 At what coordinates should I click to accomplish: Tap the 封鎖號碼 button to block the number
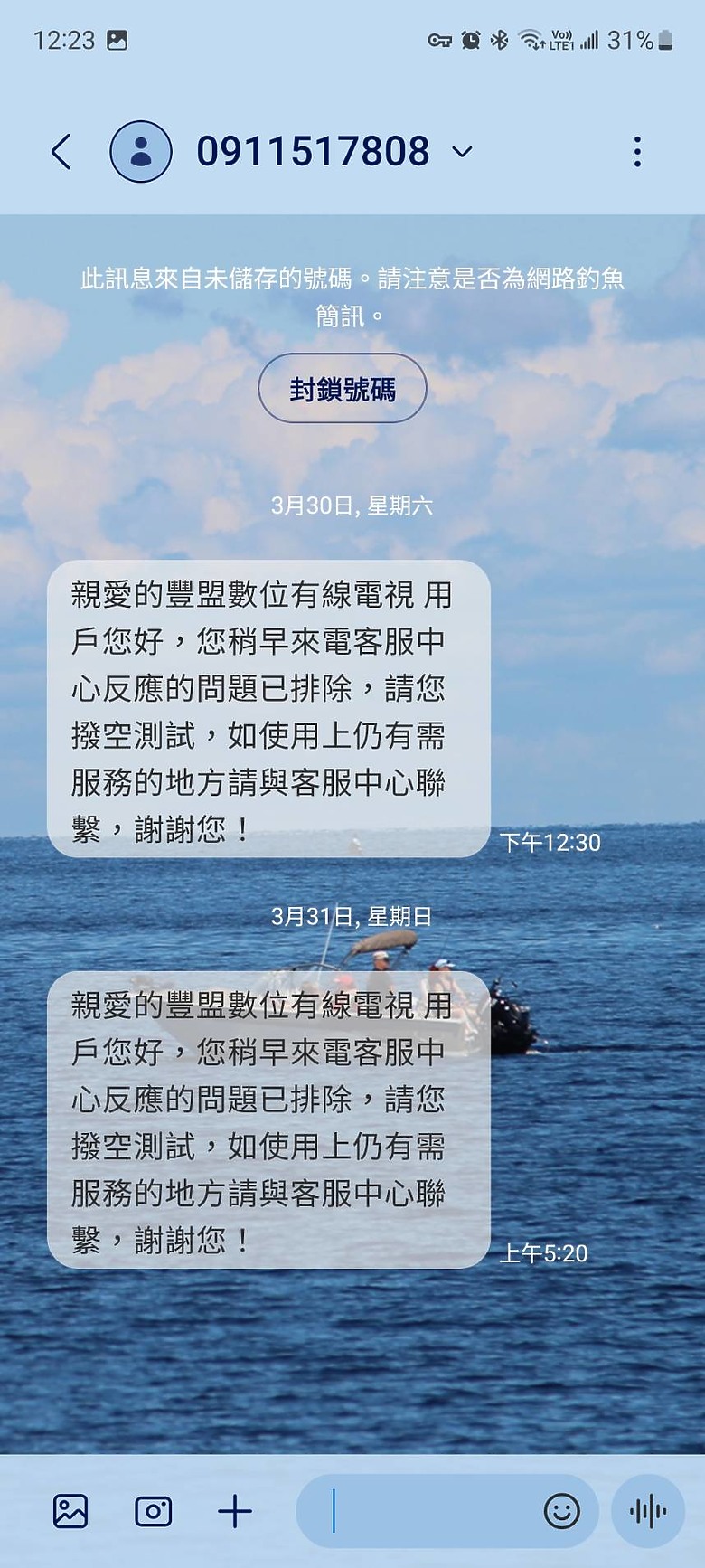(343, 389)
